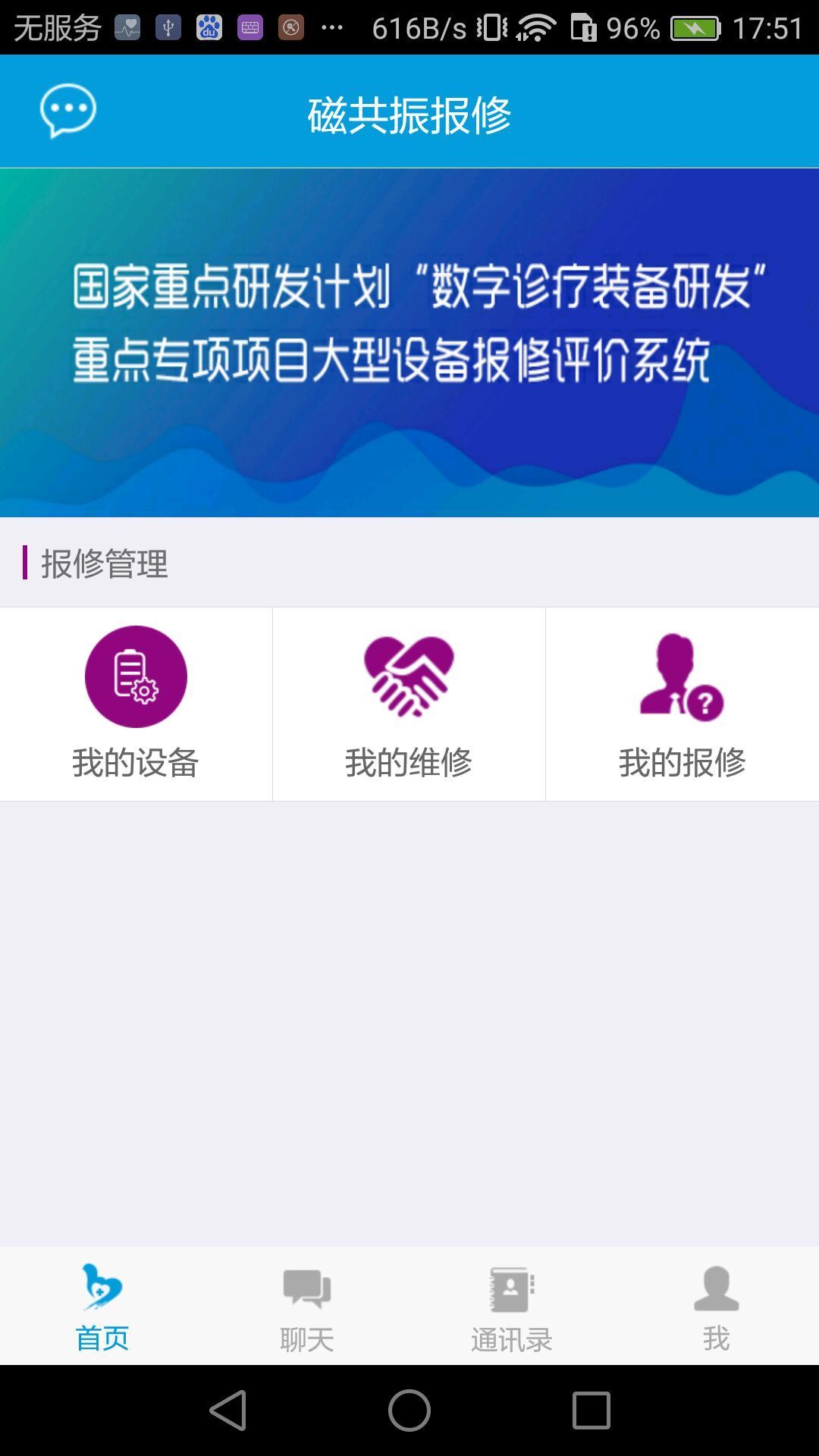Tap the USB connection icon in status bar
Image resolution: width=819 pixels, height=1456 pixels.
click(168, 25)
